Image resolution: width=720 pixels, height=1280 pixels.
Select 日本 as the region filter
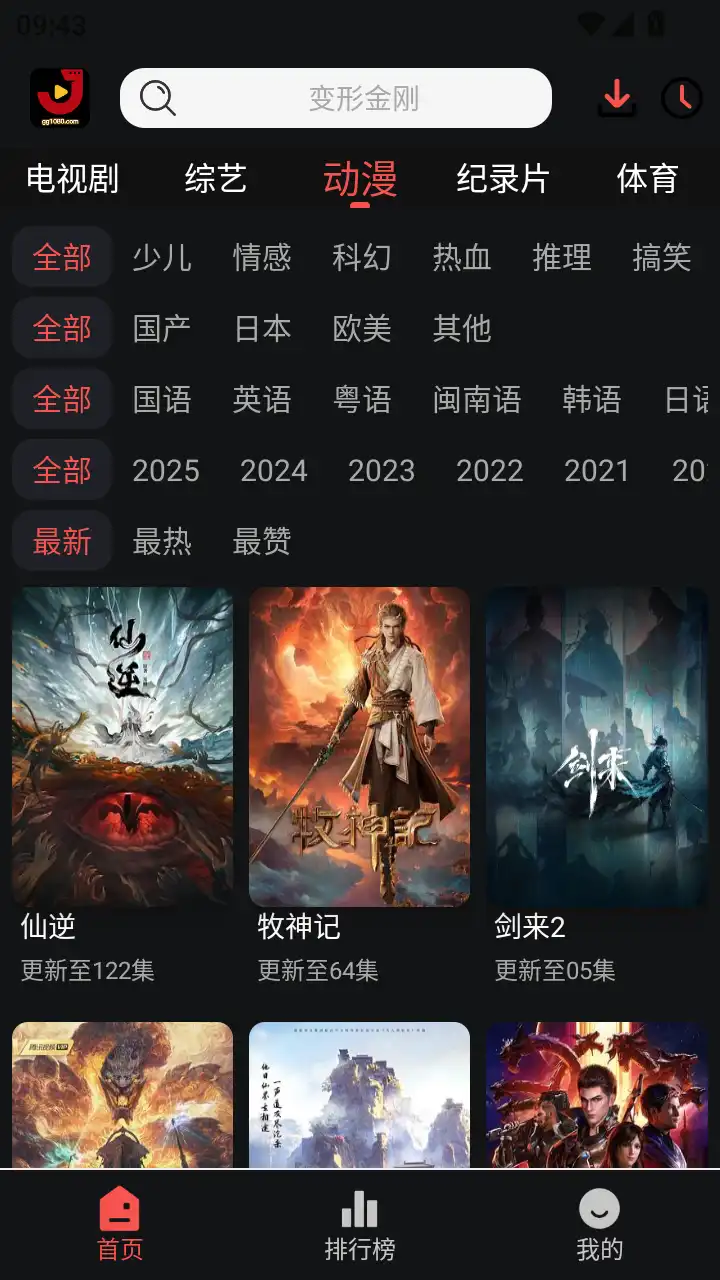[261, 328]
